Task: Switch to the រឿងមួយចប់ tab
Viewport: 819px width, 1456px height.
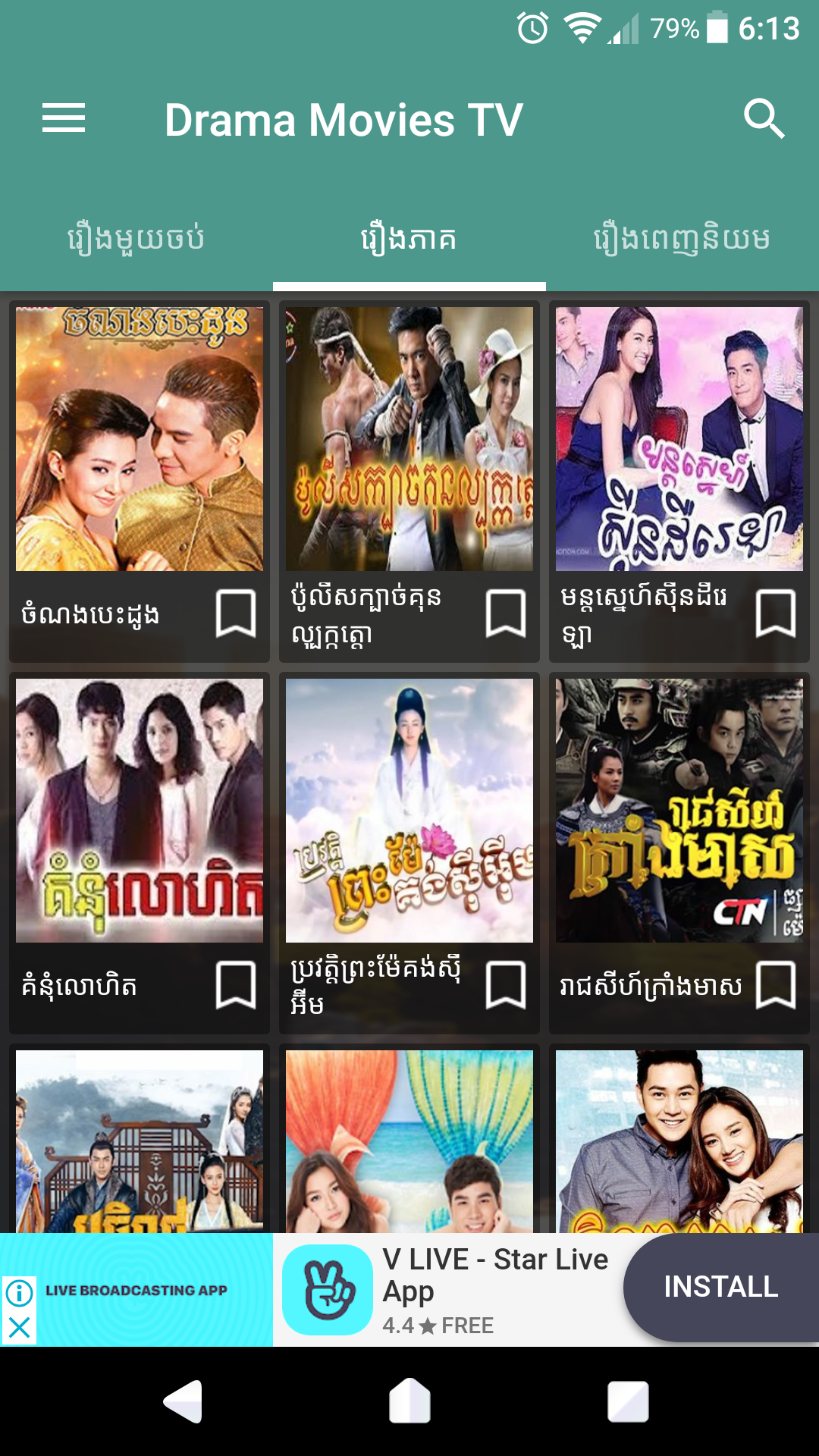Action: coord(136,239)
